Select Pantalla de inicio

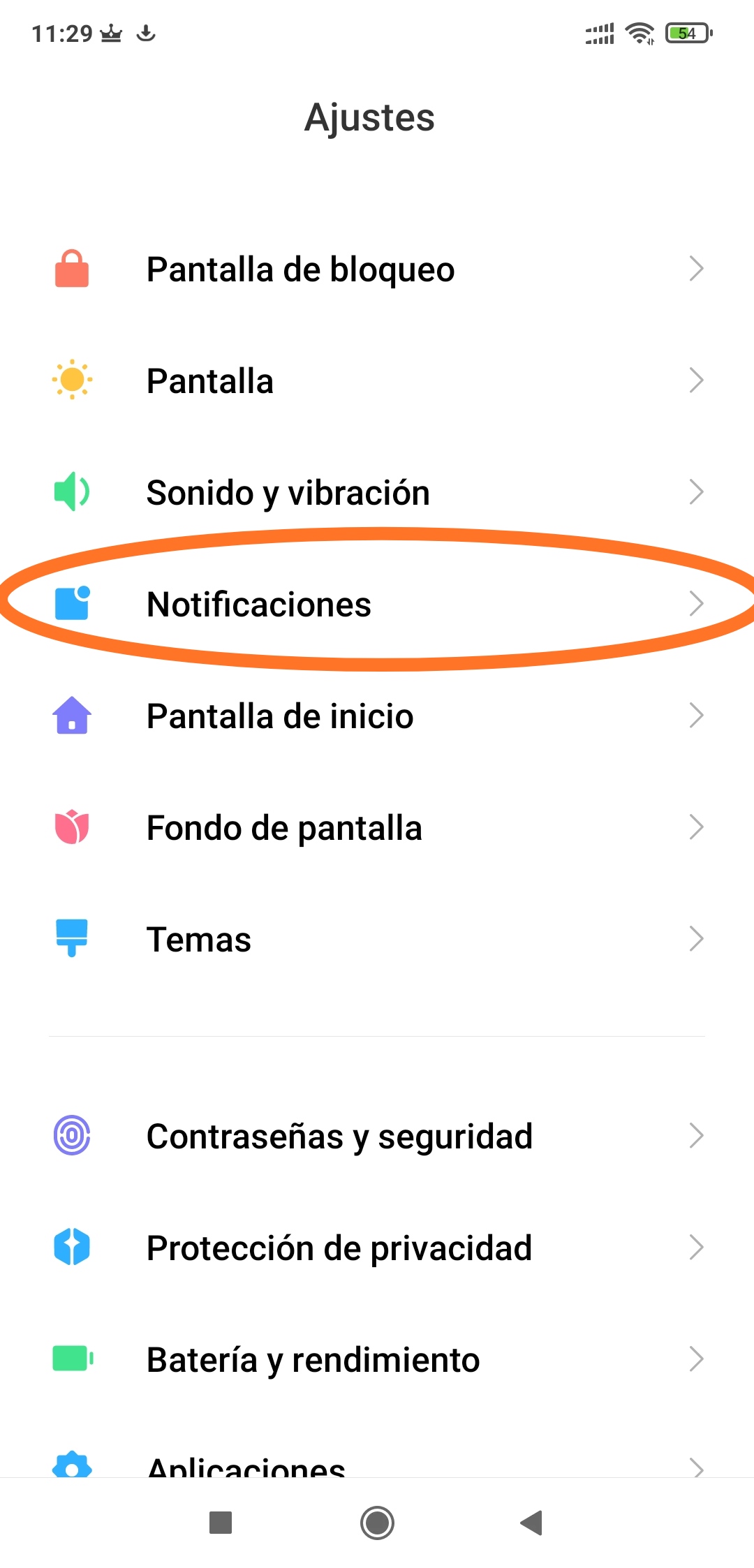tap(377, 716)
